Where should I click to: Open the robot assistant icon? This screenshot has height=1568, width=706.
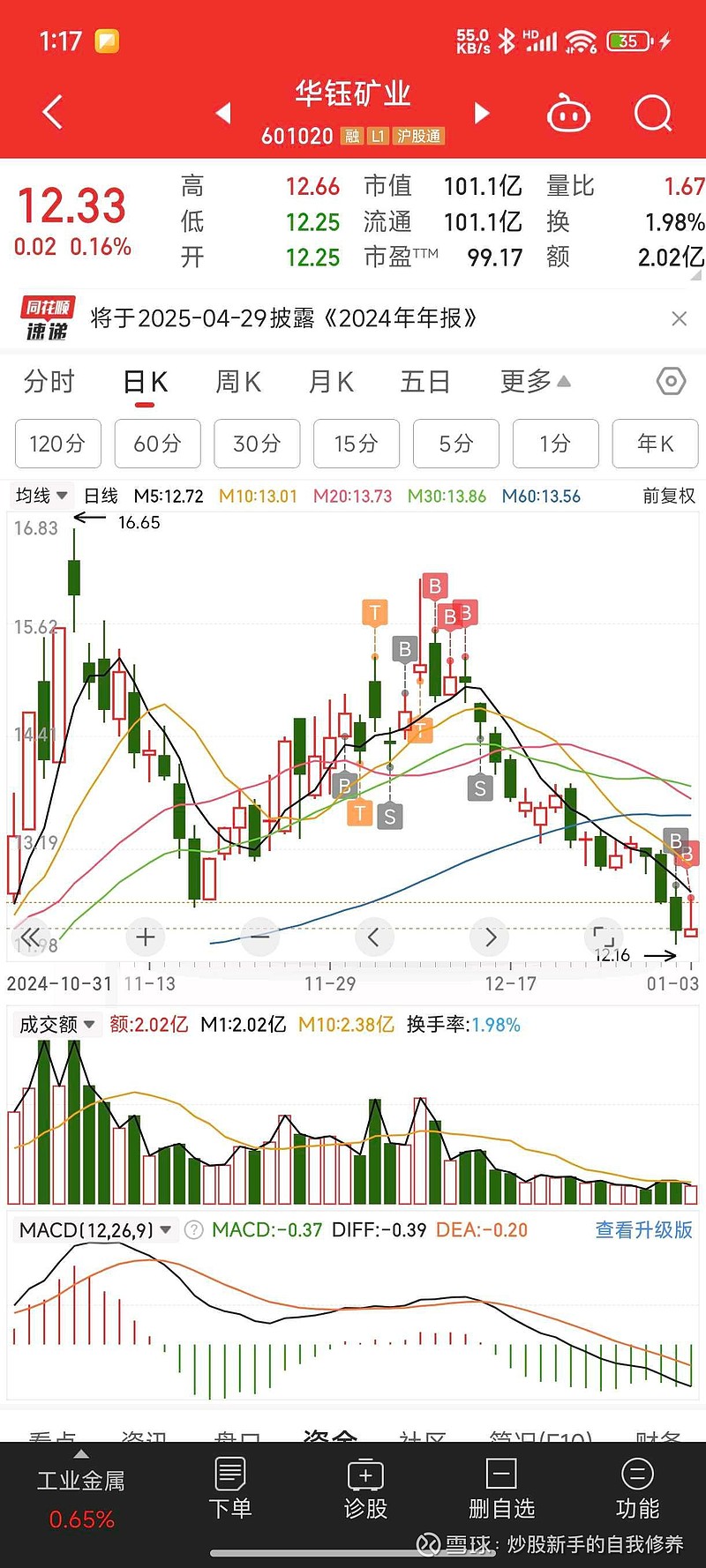(x=568, y=115)
